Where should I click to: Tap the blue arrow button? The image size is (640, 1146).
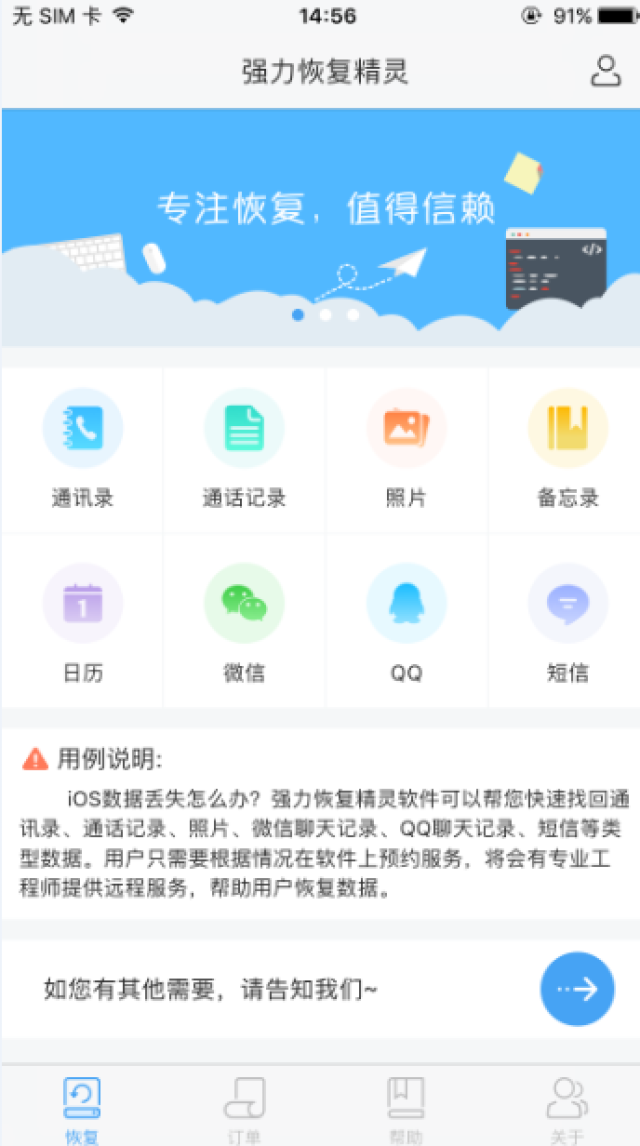(x=577, y=989)
